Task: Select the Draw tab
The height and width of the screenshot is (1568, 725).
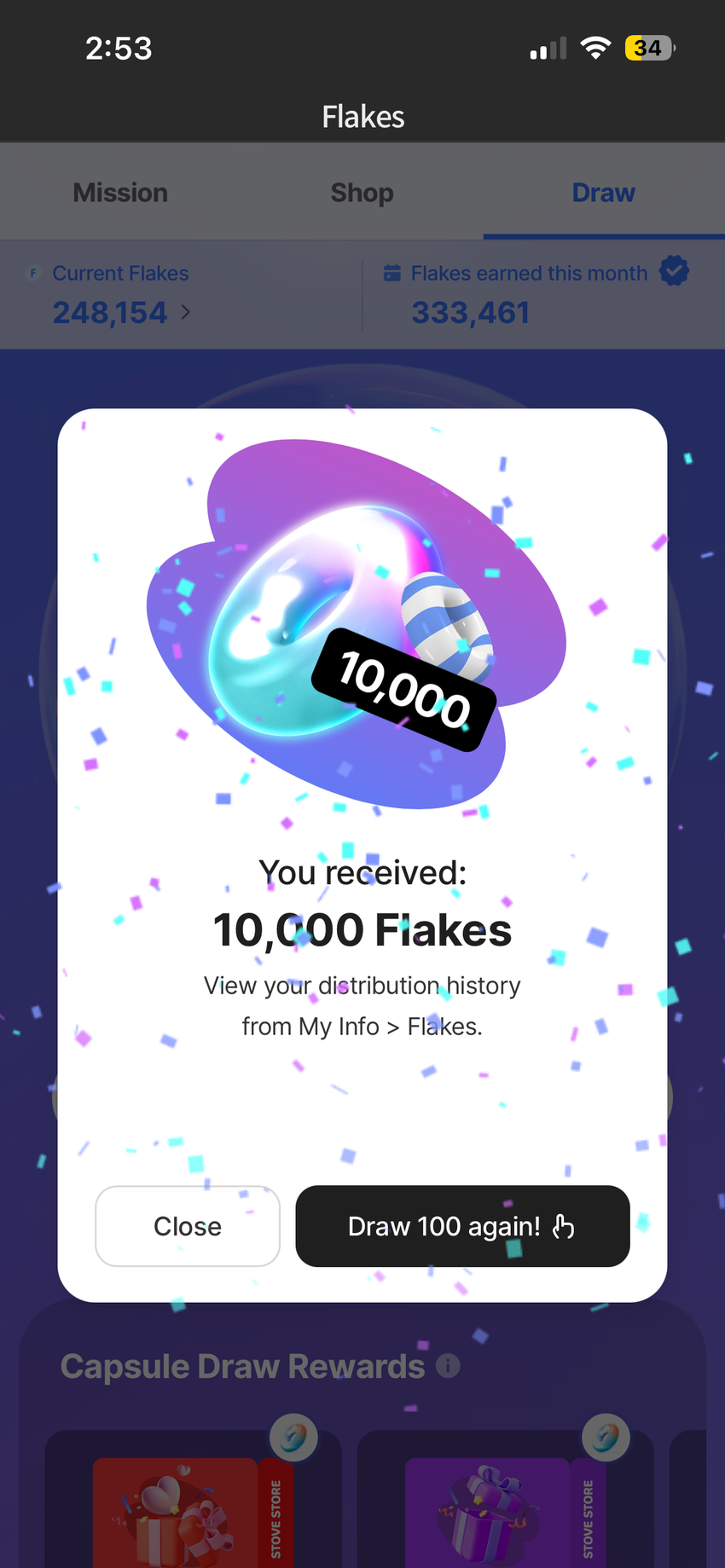Action: pyautogui.click(x=603, y=193)
